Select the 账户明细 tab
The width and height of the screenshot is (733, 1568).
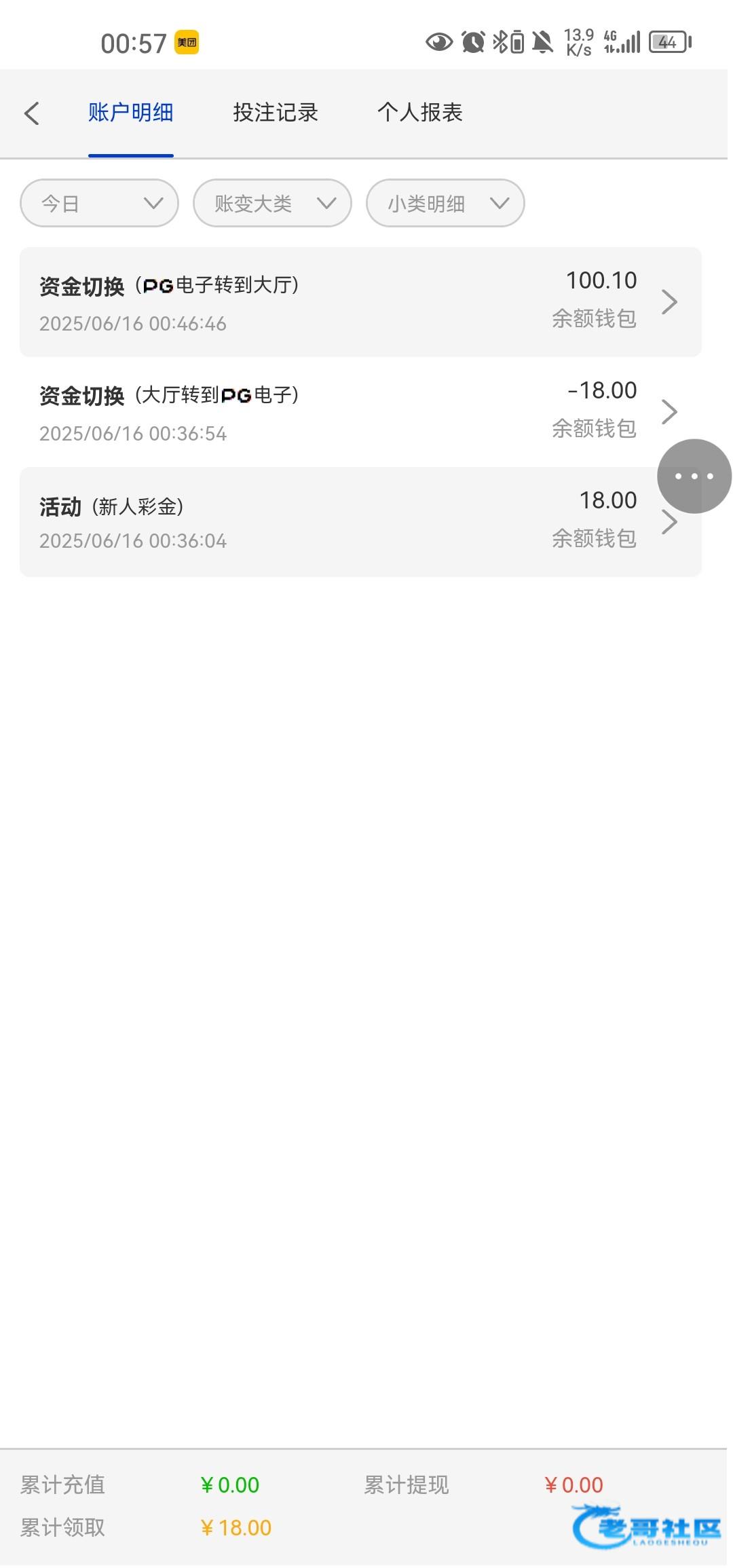[130, 112]
